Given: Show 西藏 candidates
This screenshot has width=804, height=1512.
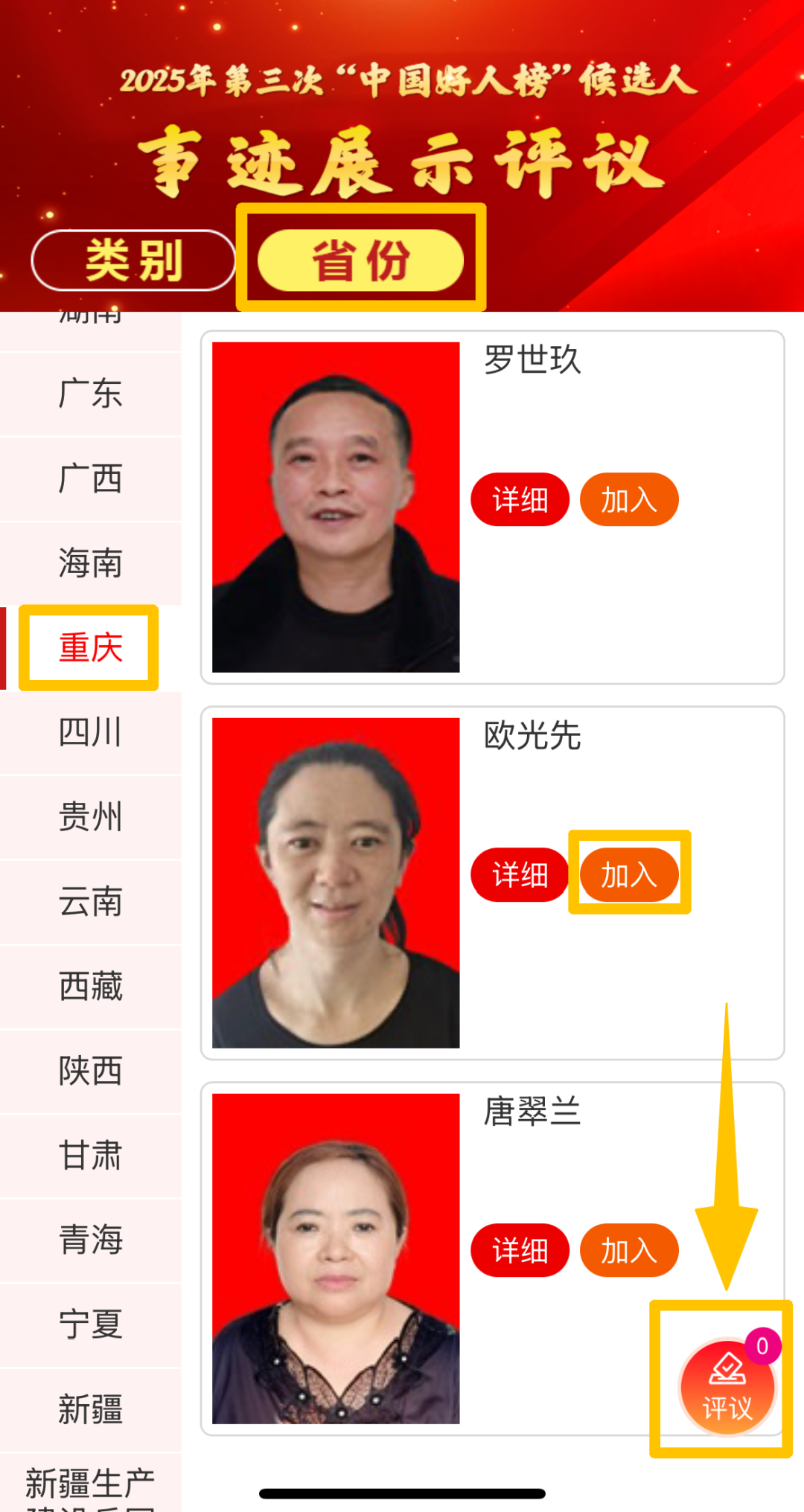Looking at the screenshot, I should coord(90,987).
